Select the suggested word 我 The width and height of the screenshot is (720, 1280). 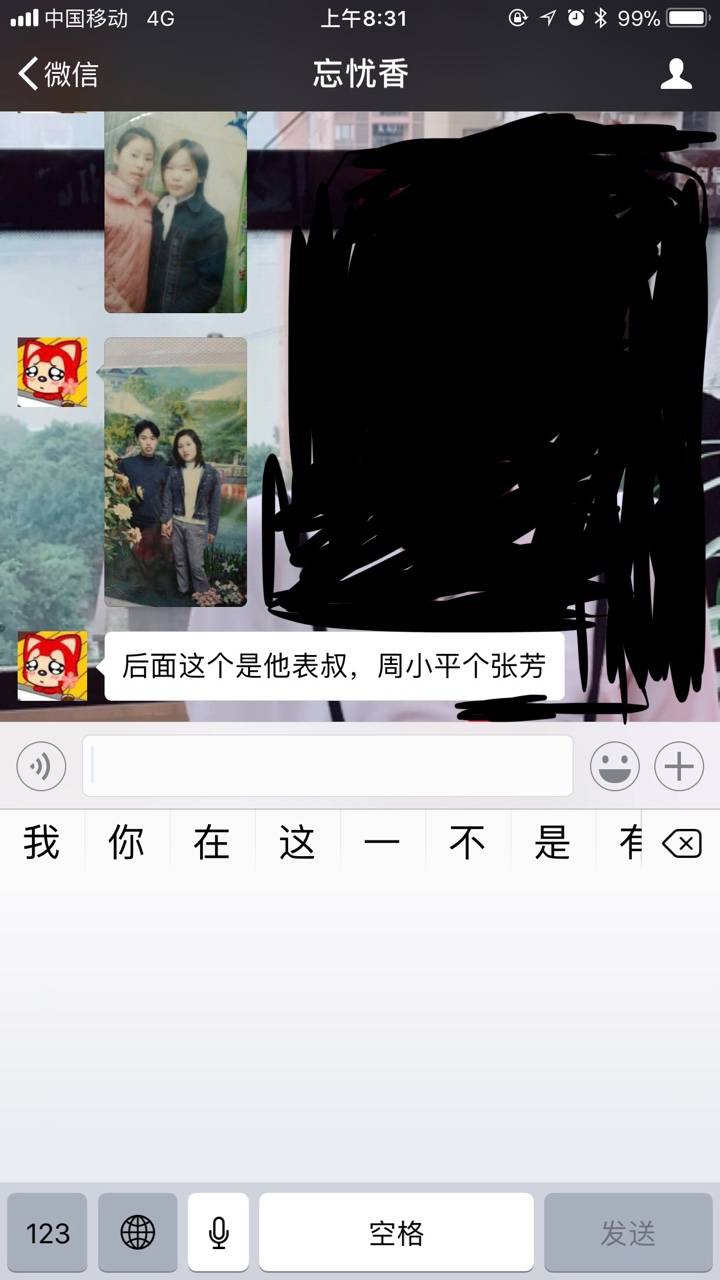[42, 844]
